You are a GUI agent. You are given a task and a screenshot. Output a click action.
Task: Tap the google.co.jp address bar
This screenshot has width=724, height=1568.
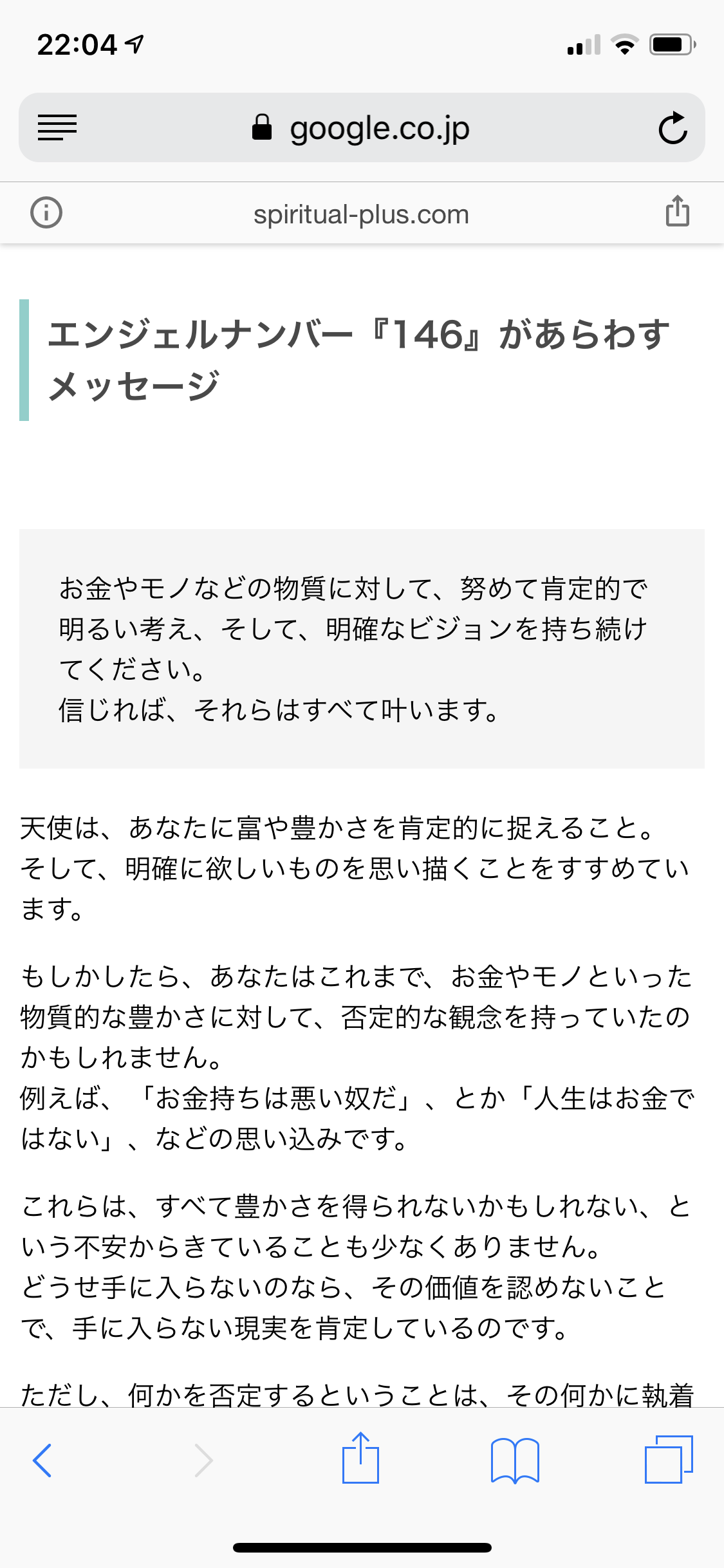(x=362, y=127)
